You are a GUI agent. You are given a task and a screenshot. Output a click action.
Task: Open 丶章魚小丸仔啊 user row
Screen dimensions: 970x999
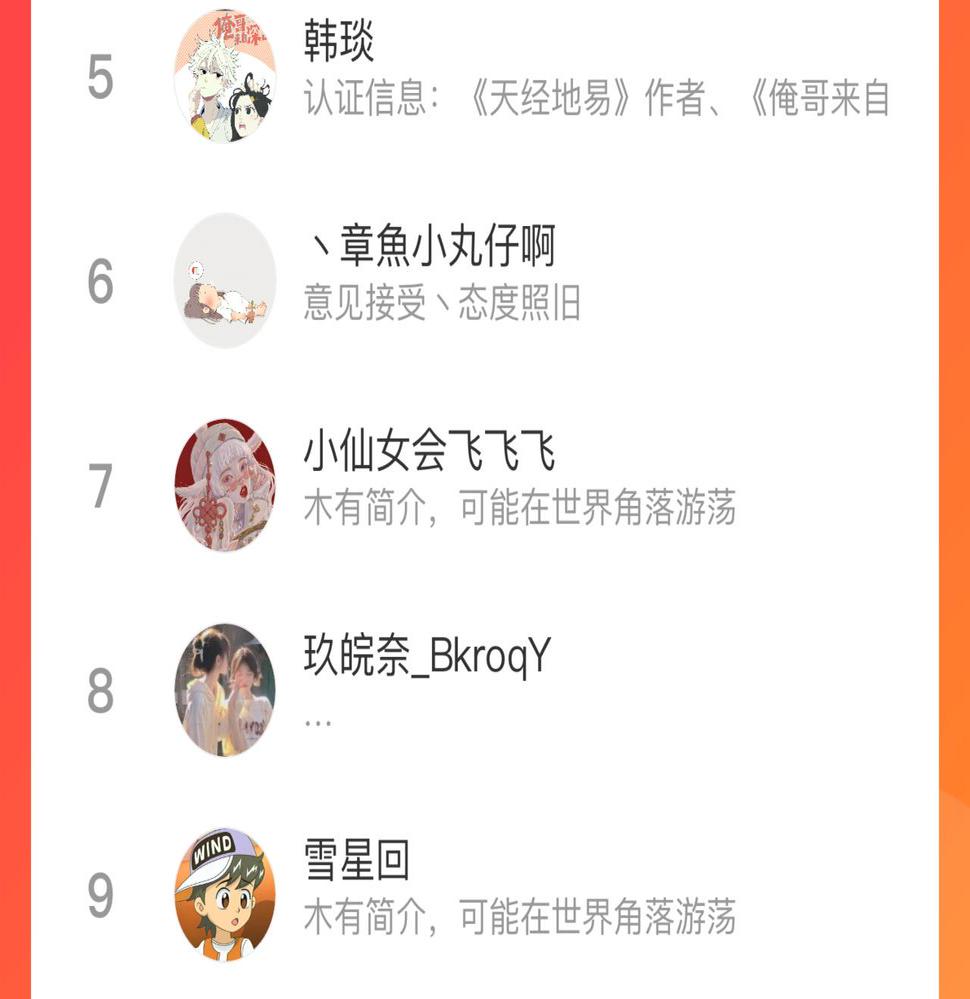pyautogui.click(x=485, y=281)
